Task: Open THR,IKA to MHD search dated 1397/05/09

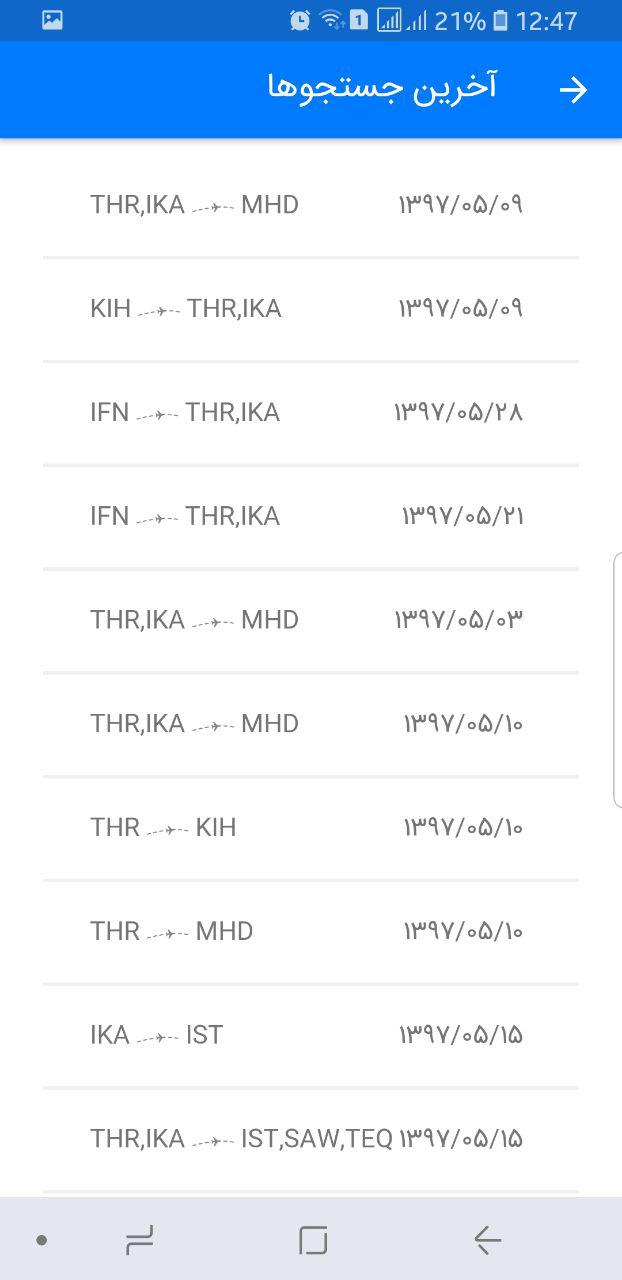Action: (x=310, y=205)
